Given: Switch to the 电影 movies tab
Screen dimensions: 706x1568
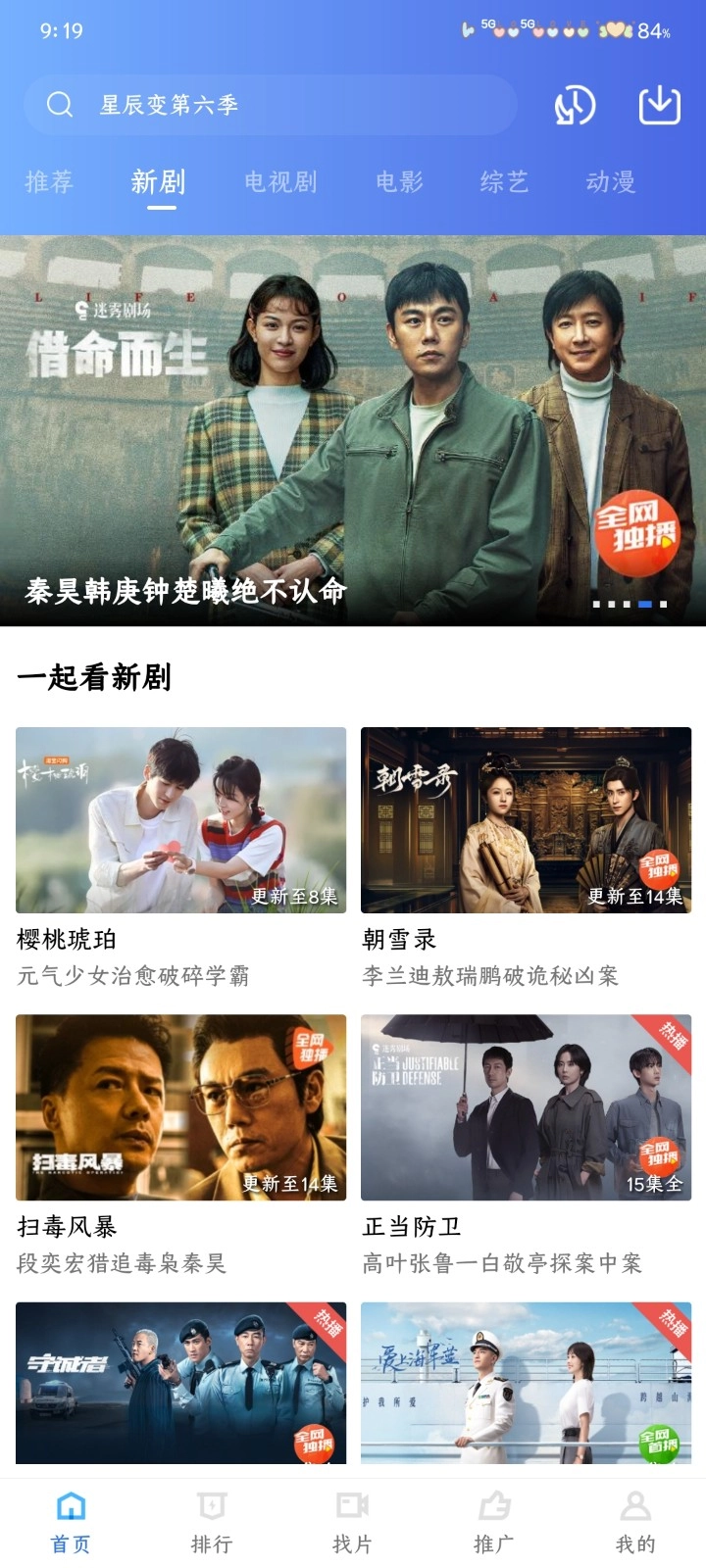Looking at the screenshot, I should [x=398, y=181].
